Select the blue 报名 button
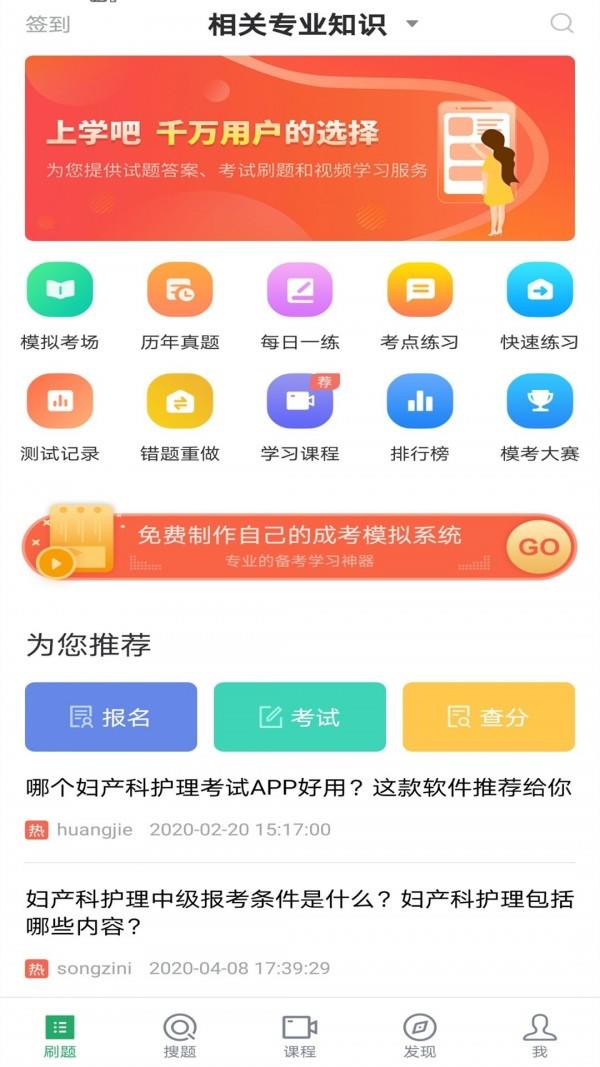This screenshot has height=1067, width=600. pos(111,717)
